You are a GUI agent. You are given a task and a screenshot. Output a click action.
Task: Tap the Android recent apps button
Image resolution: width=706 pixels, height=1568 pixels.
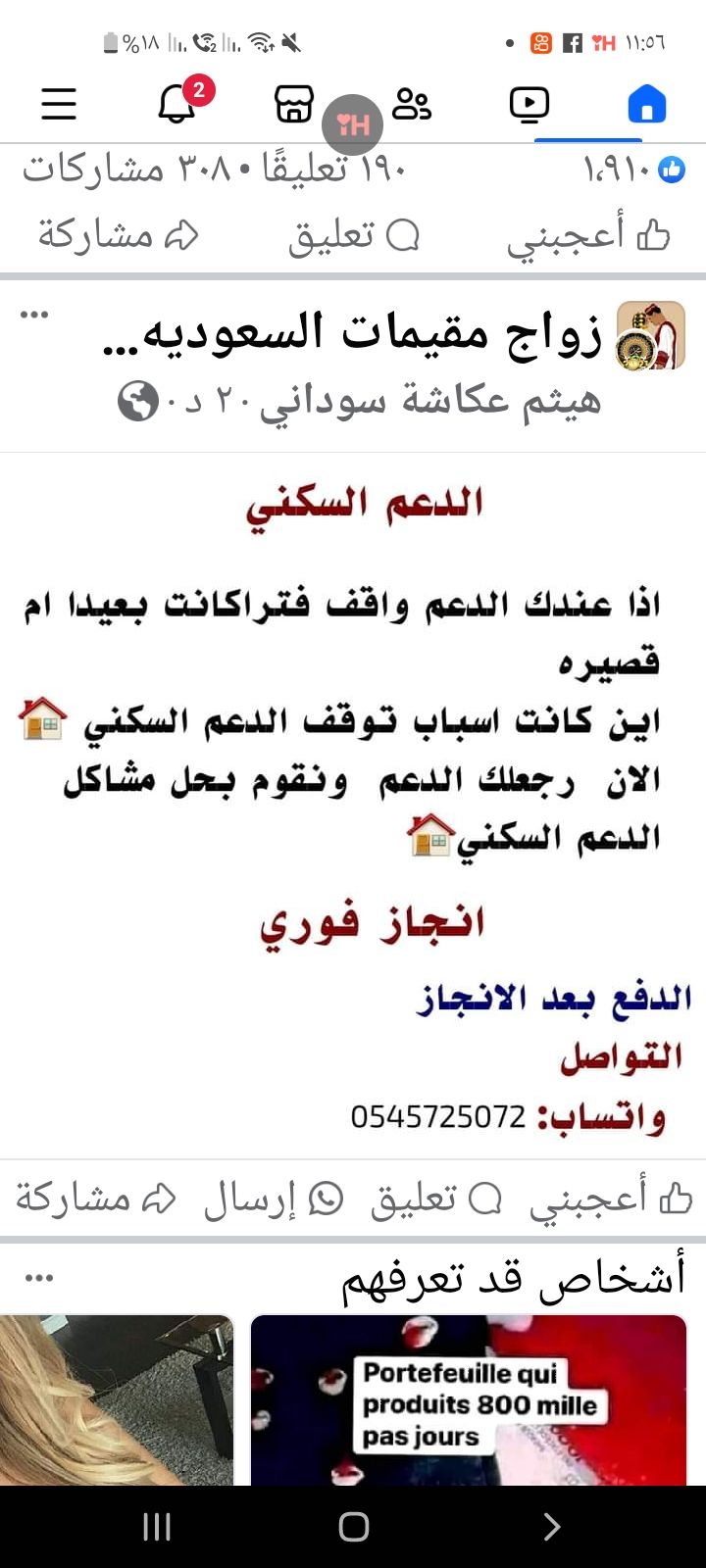[x=157, y=1527]
